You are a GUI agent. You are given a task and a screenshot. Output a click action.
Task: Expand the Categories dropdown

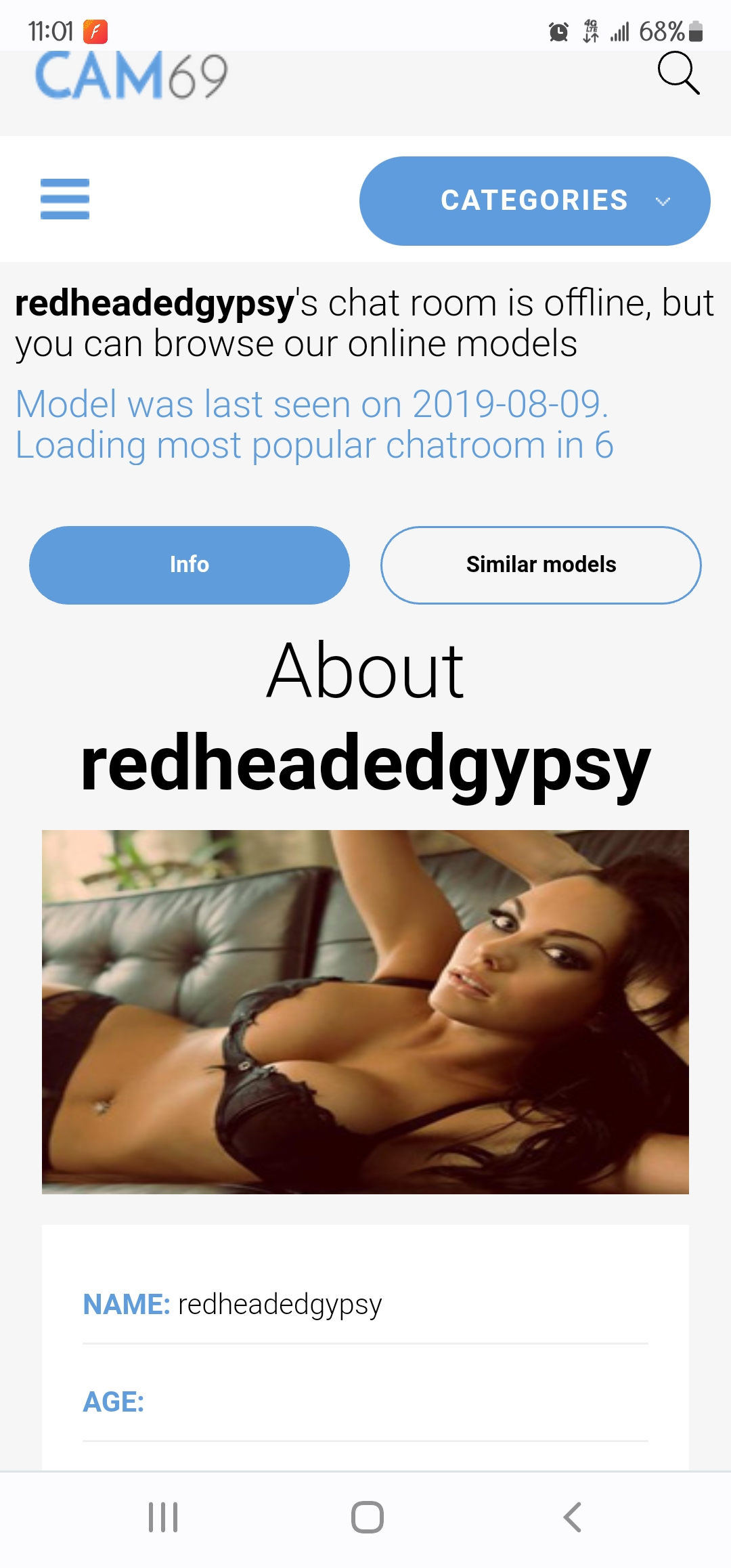click(x=535, y=201)
